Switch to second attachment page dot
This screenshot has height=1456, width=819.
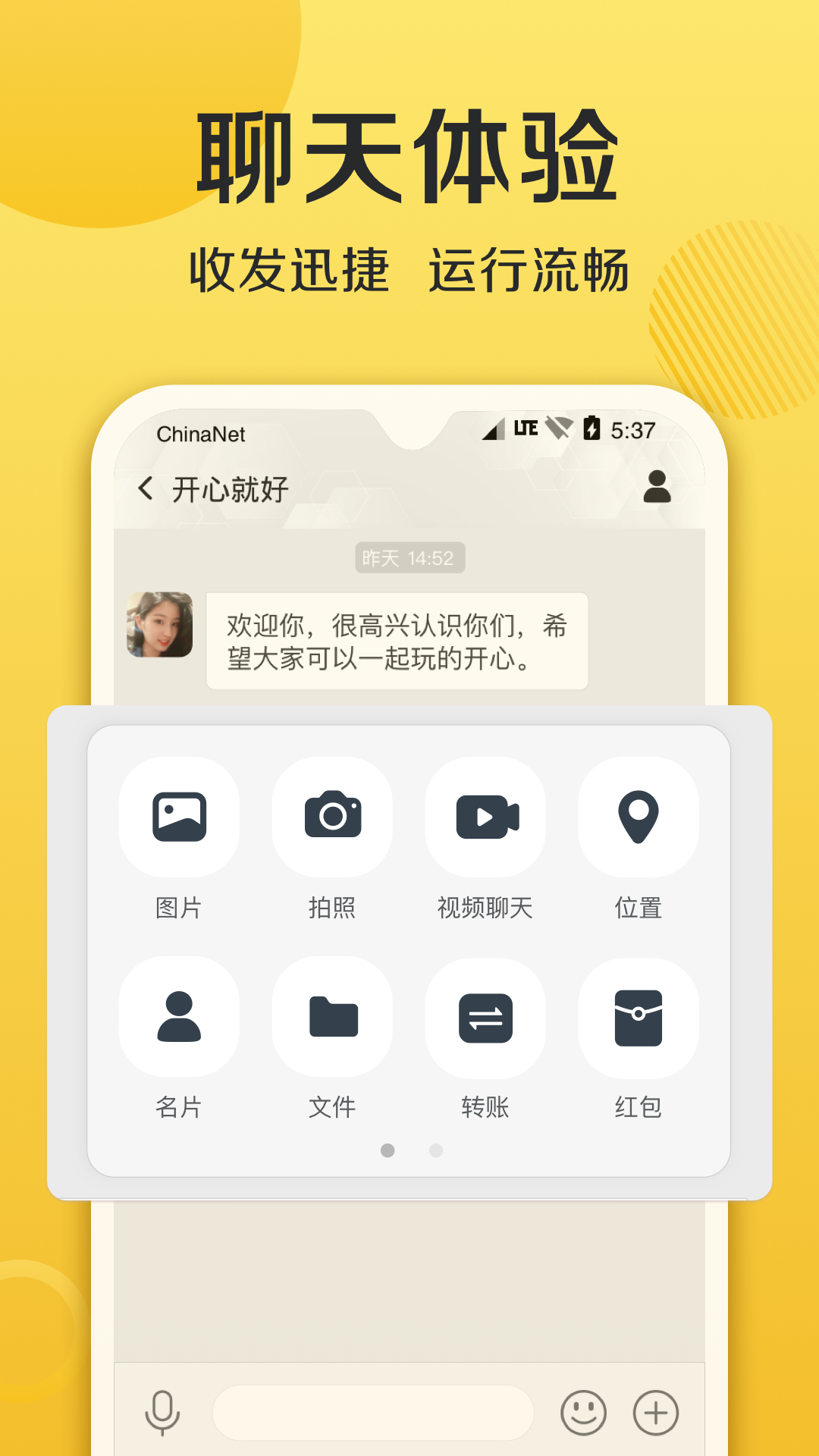point(435,1150)
